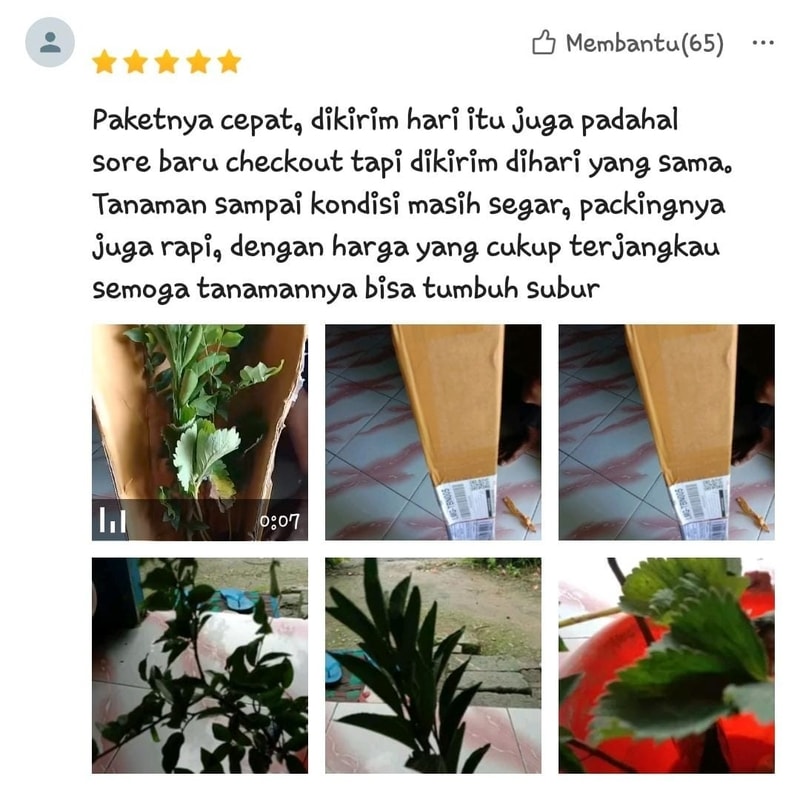800x793 pixels.
Task: View the photo of the narrow-leaf plant by the dirt ground
Action: [433, 665]
